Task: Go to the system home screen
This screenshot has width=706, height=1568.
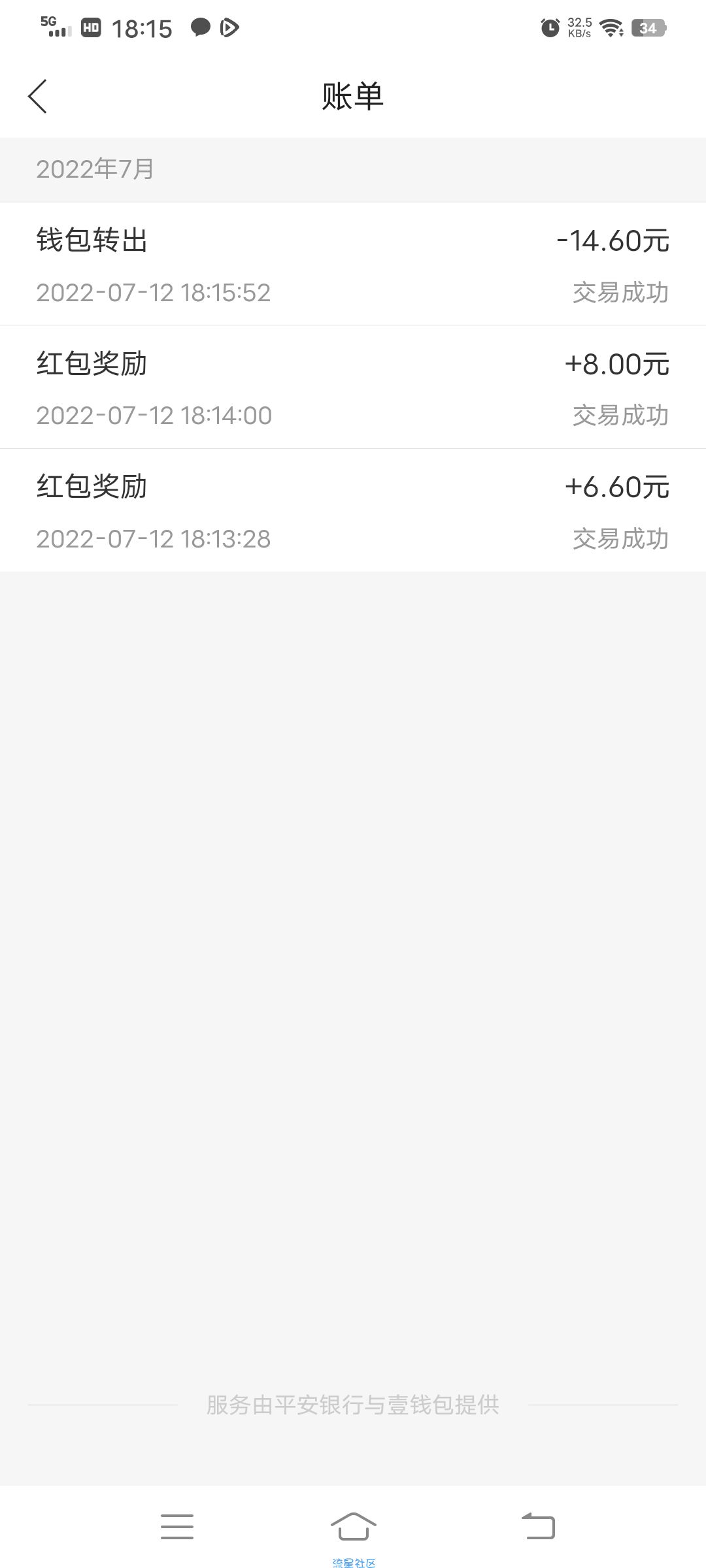Action: coord(353,1526)
